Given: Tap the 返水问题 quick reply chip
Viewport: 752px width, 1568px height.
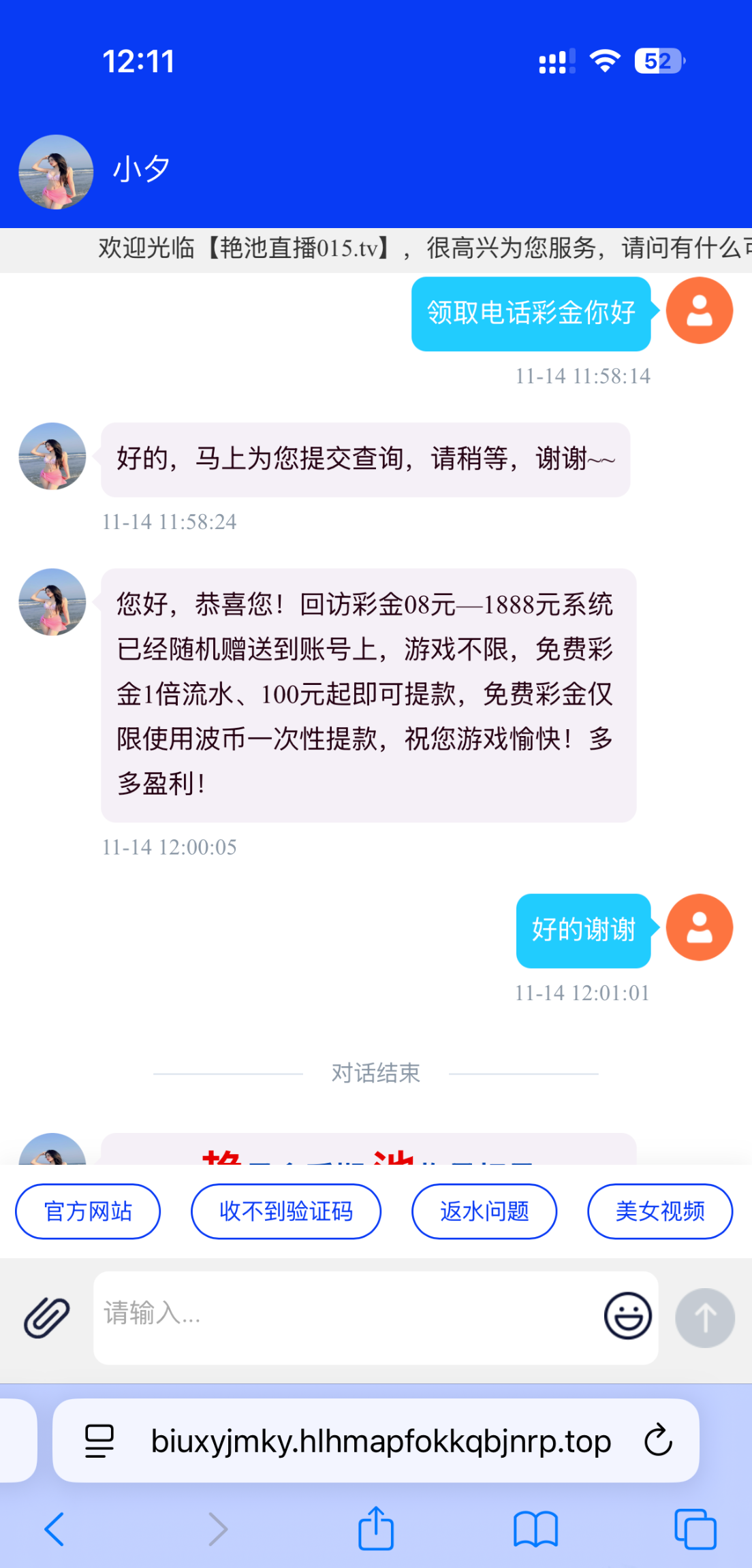Looking at the screenshot, I should tap(484, 1211).
